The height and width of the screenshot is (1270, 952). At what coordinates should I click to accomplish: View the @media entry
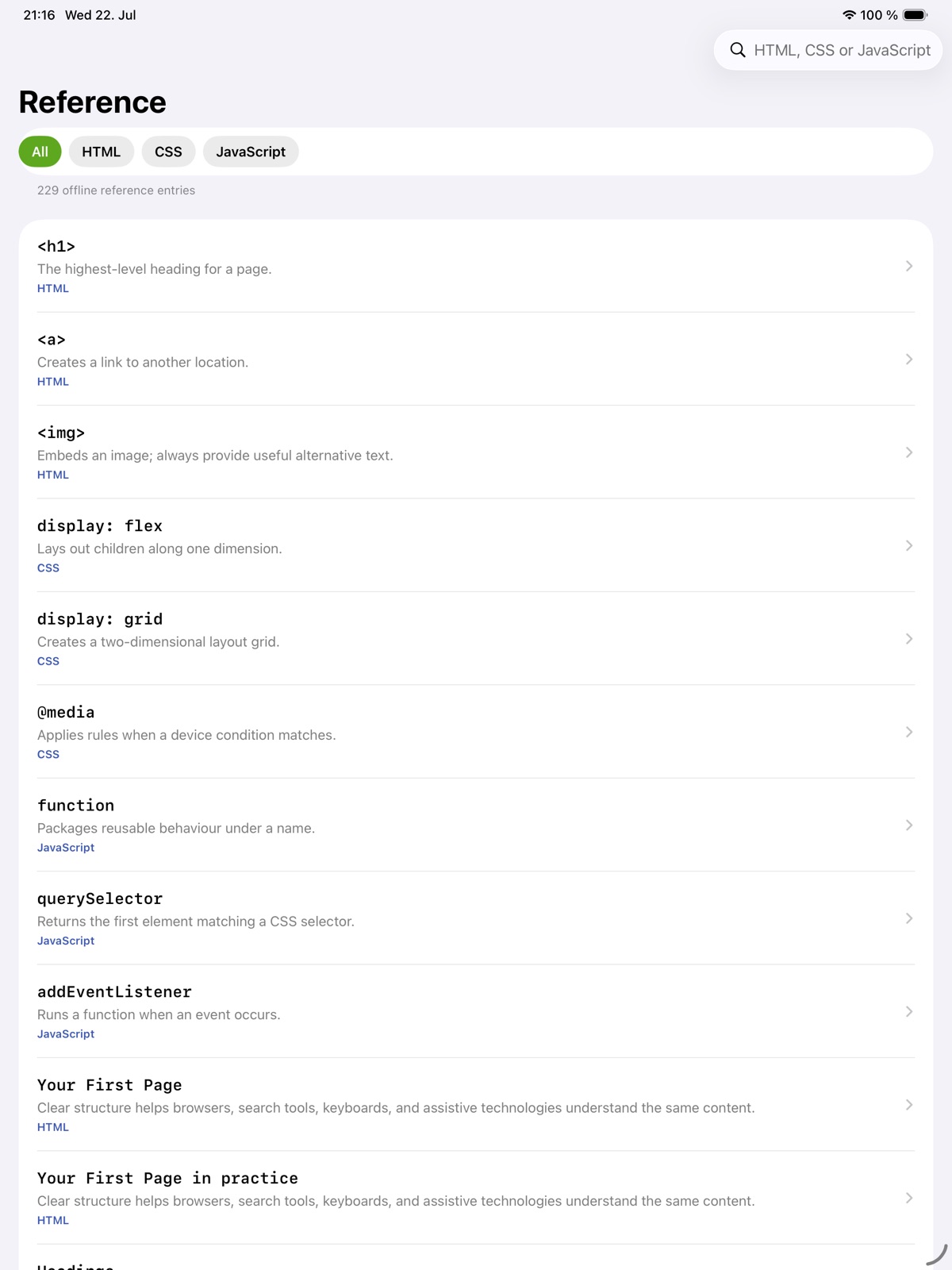point(476,731)
